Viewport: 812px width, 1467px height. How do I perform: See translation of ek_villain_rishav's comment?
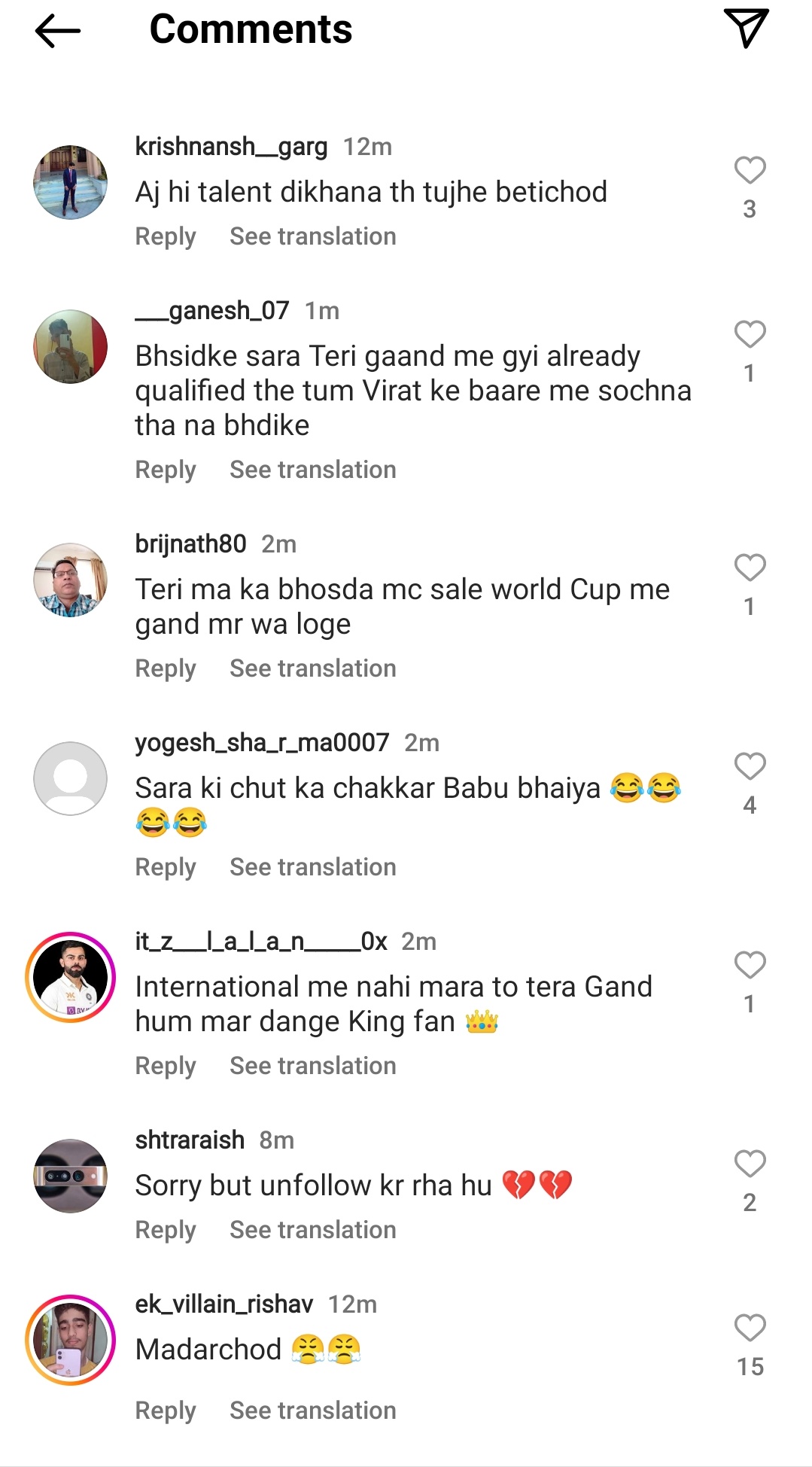312,1411
